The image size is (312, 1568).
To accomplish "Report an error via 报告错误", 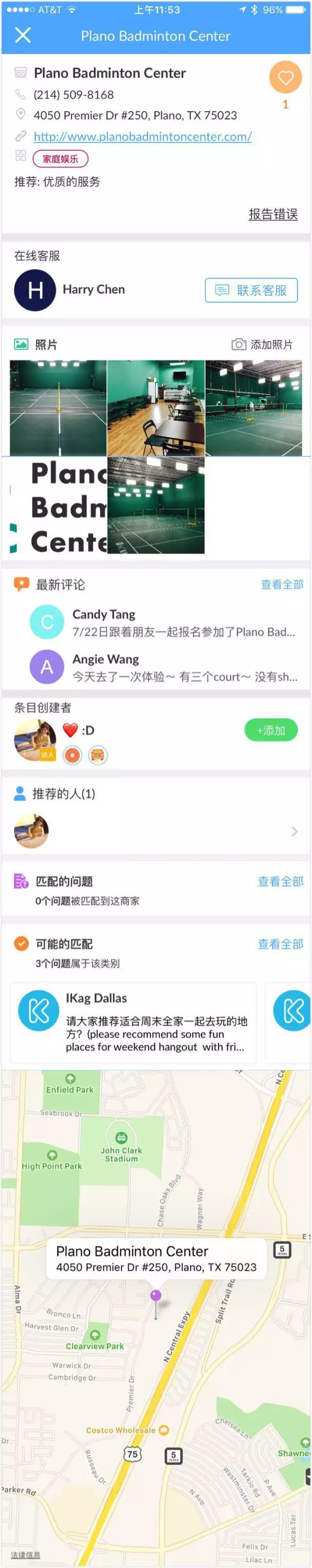I will pyautogui.click(x=273, y=213).
